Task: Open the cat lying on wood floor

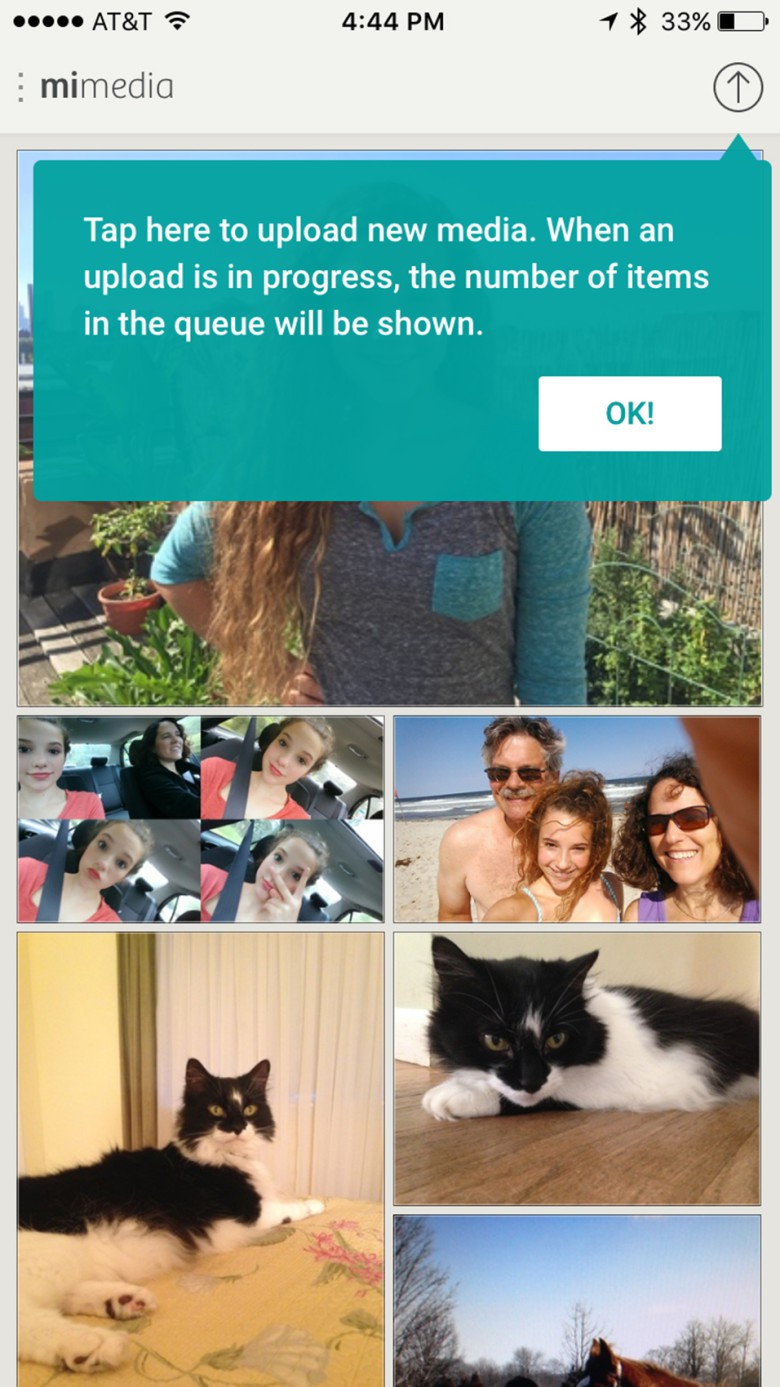Action: (576, 1068)
